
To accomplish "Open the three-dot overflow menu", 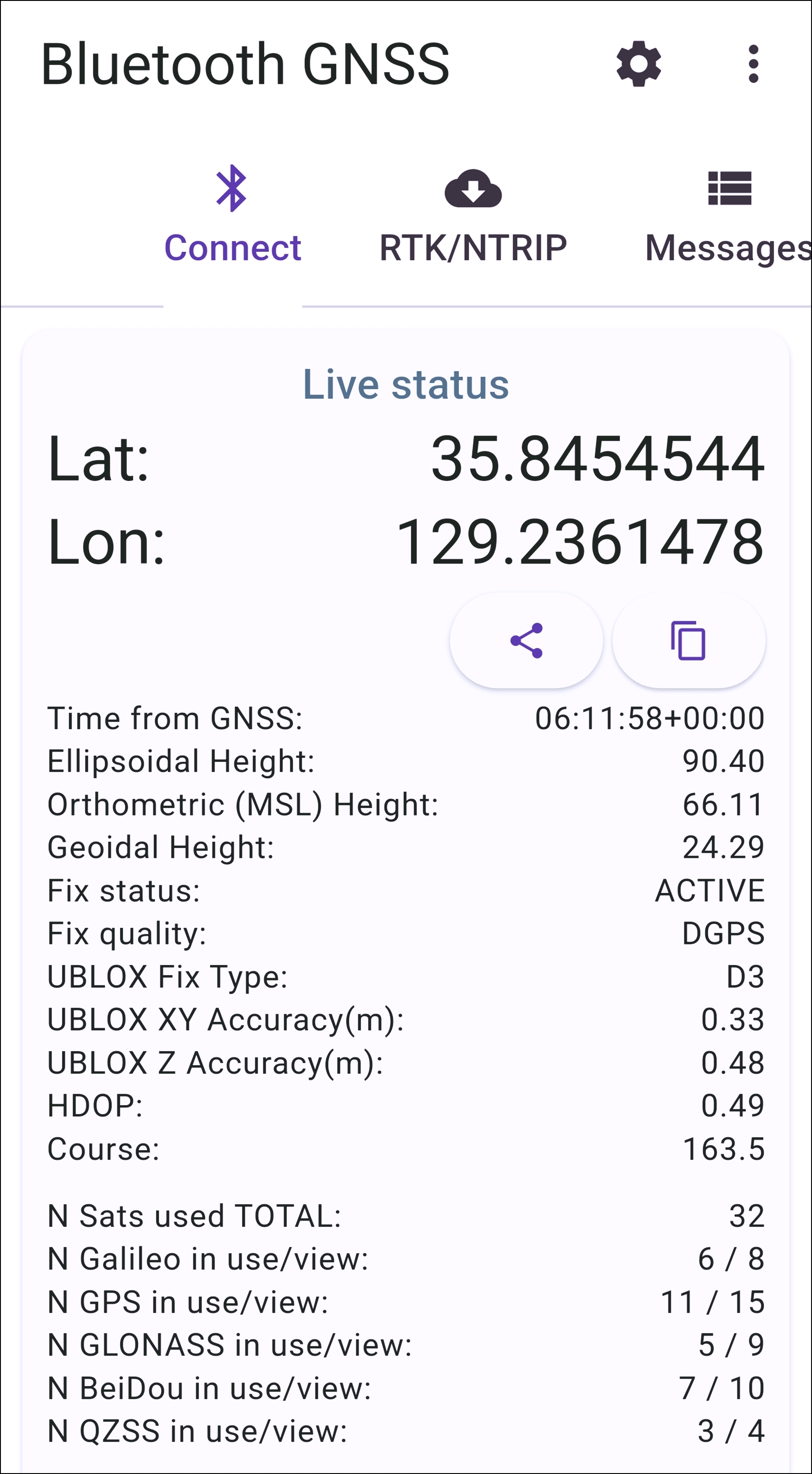I will tap(753, 63).
